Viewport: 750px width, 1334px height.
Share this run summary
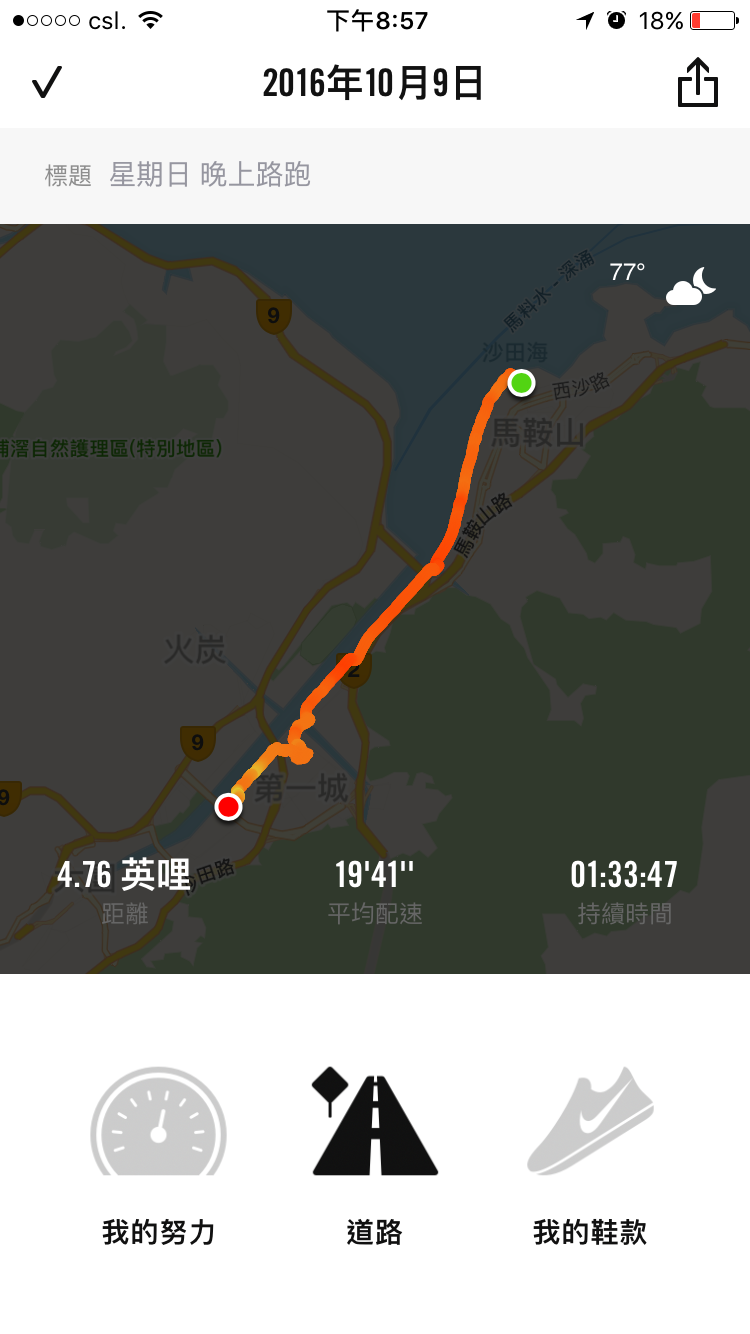click(x=698, y=83)
